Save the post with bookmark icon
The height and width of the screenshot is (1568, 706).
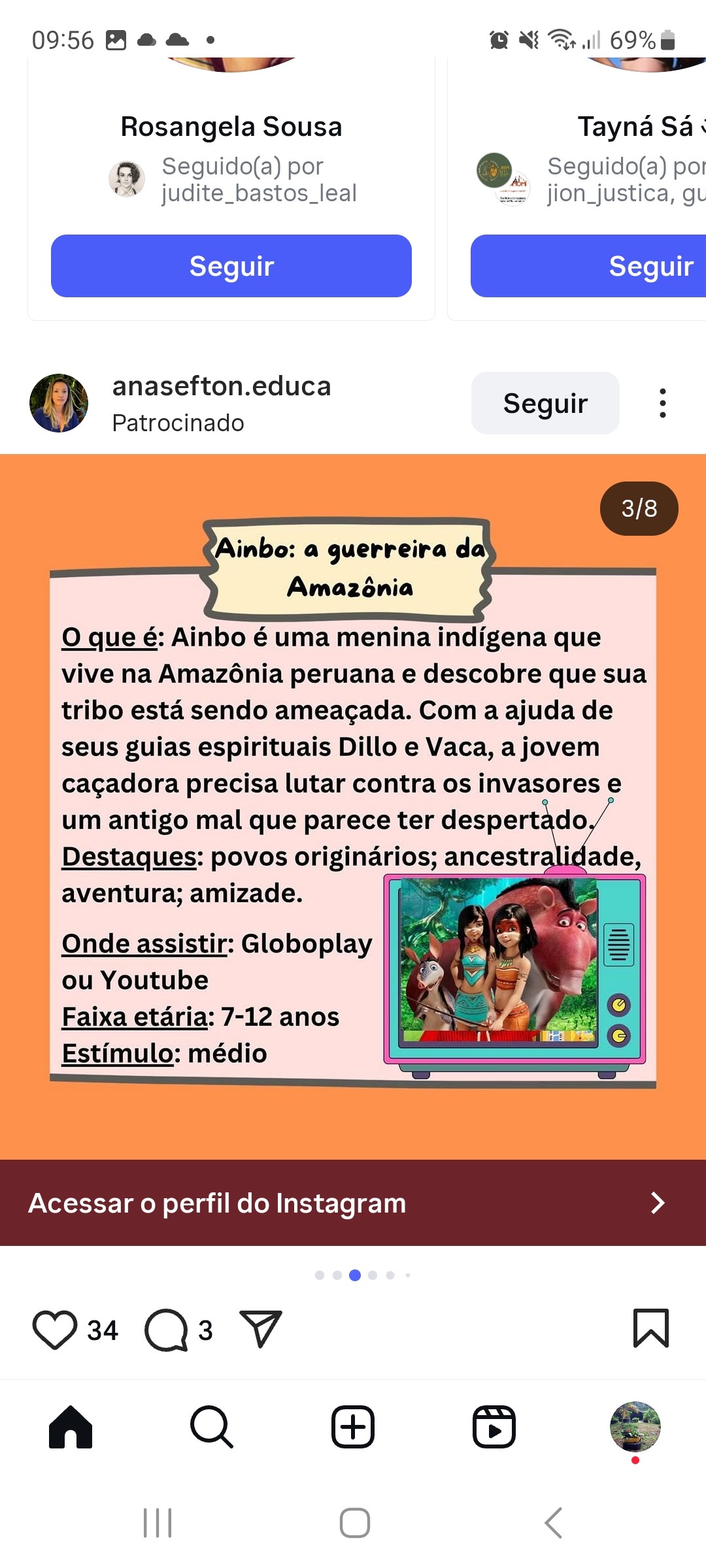pyautogui.click(x=651, y=1328)
